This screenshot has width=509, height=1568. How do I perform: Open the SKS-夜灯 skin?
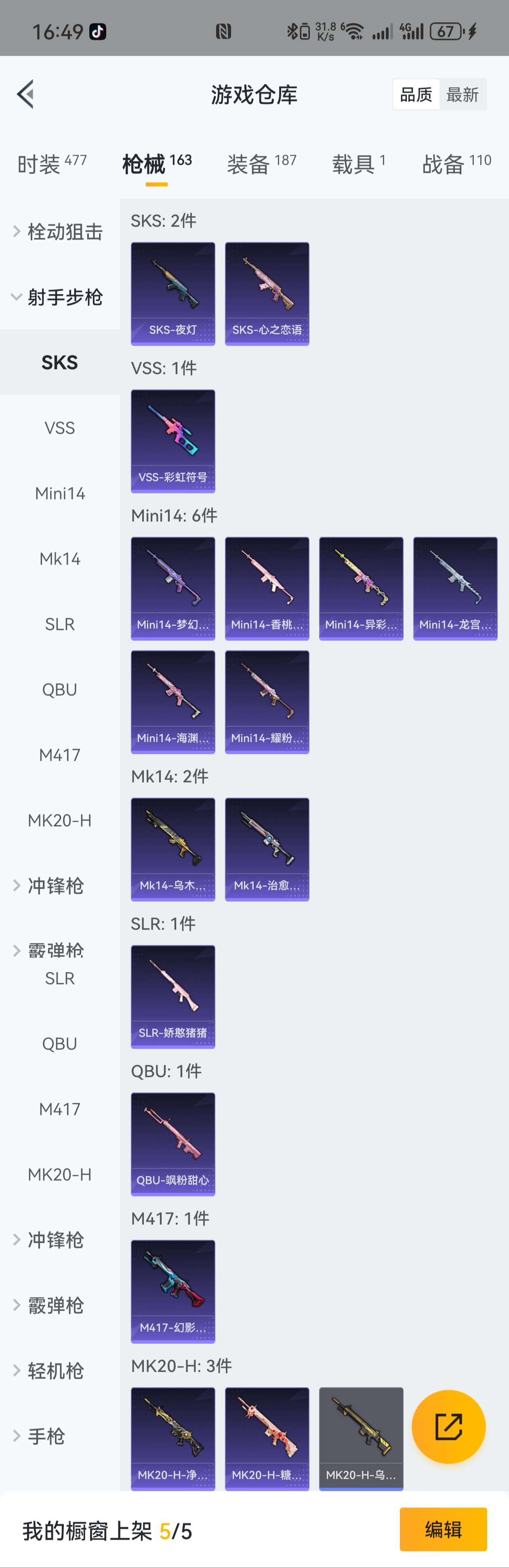click(173, 294)
